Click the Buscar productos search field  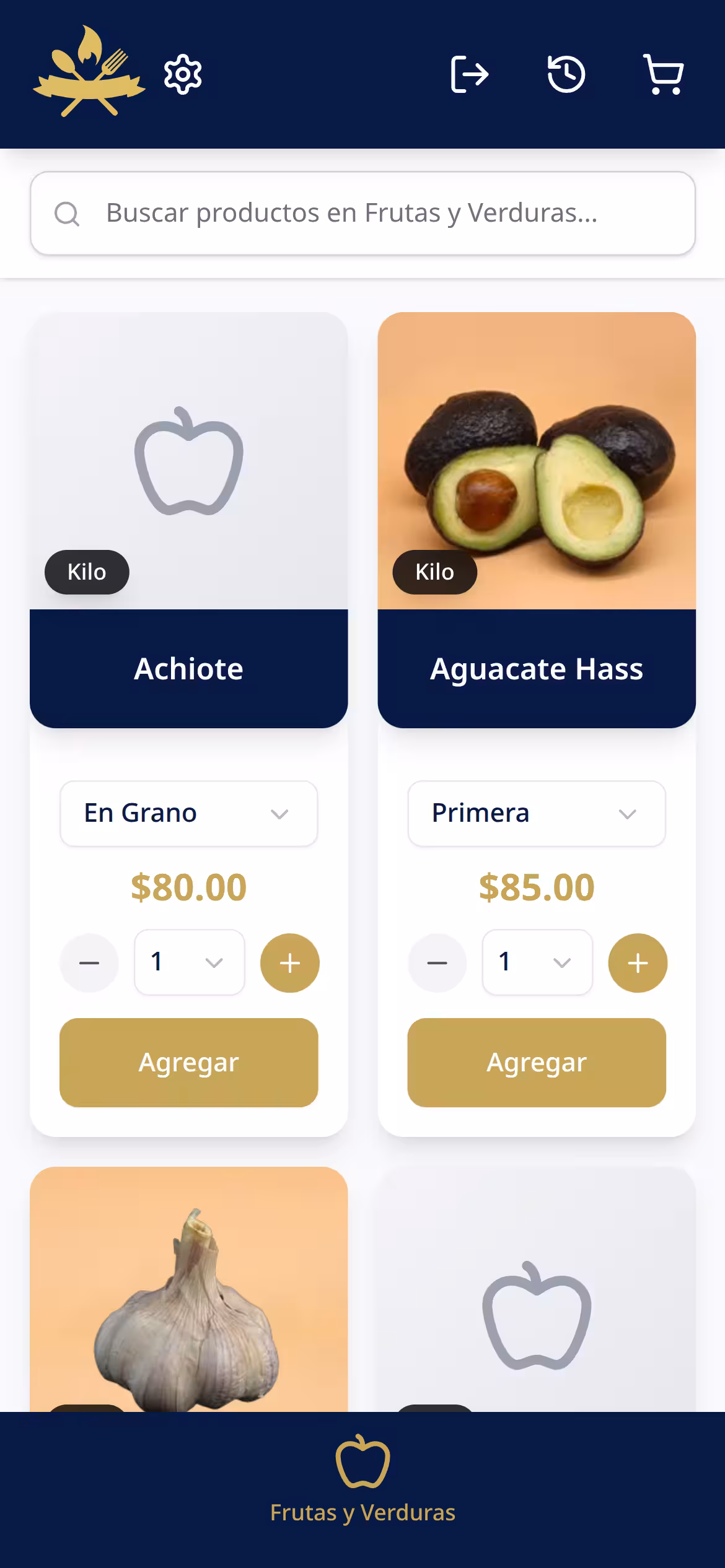point(362,214)
